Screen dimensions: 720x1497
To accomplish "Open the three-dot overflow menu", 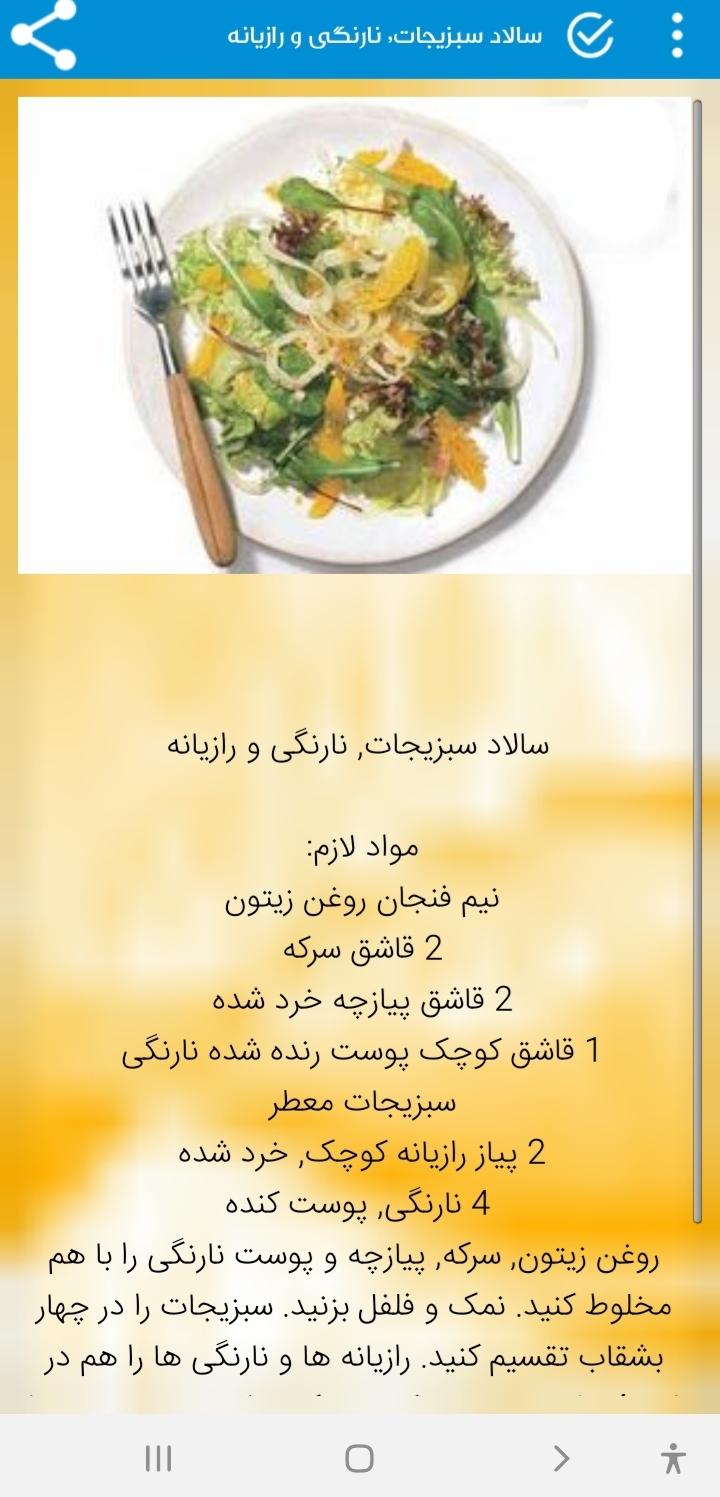I will 678,37.
